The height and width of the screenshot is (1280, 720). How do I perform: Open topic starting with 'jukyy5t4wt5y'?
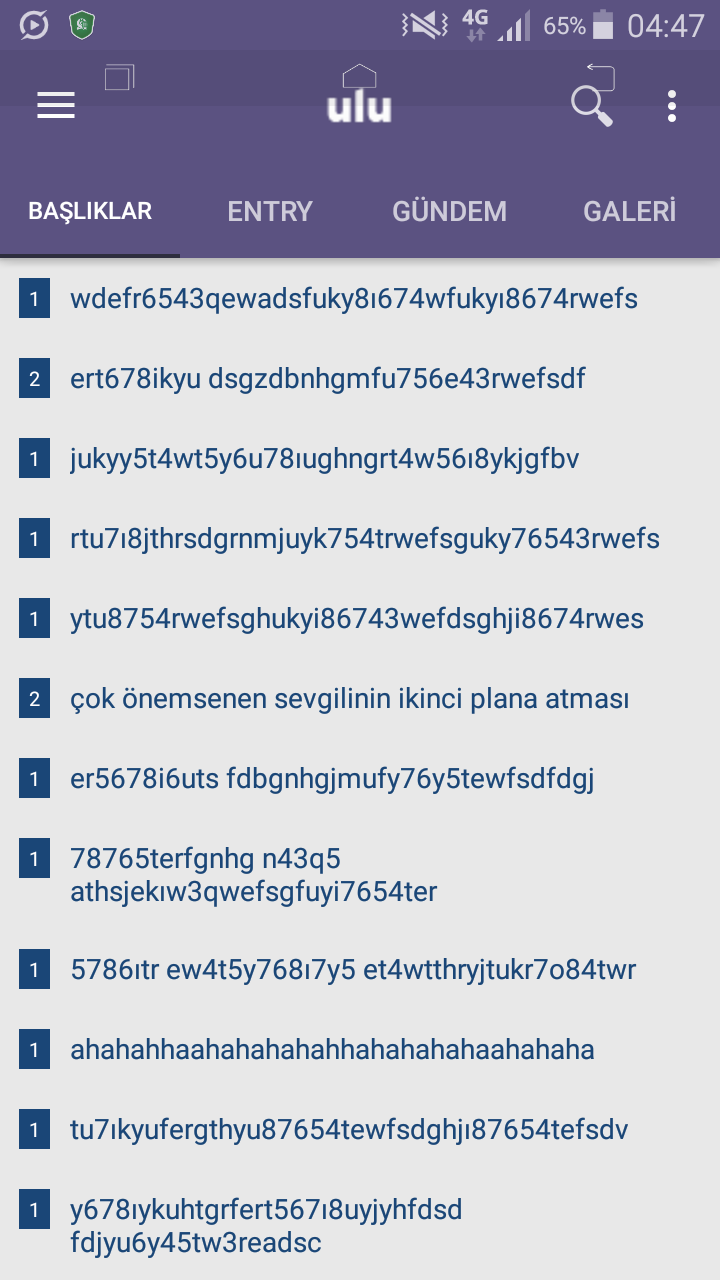pos(325,459)
